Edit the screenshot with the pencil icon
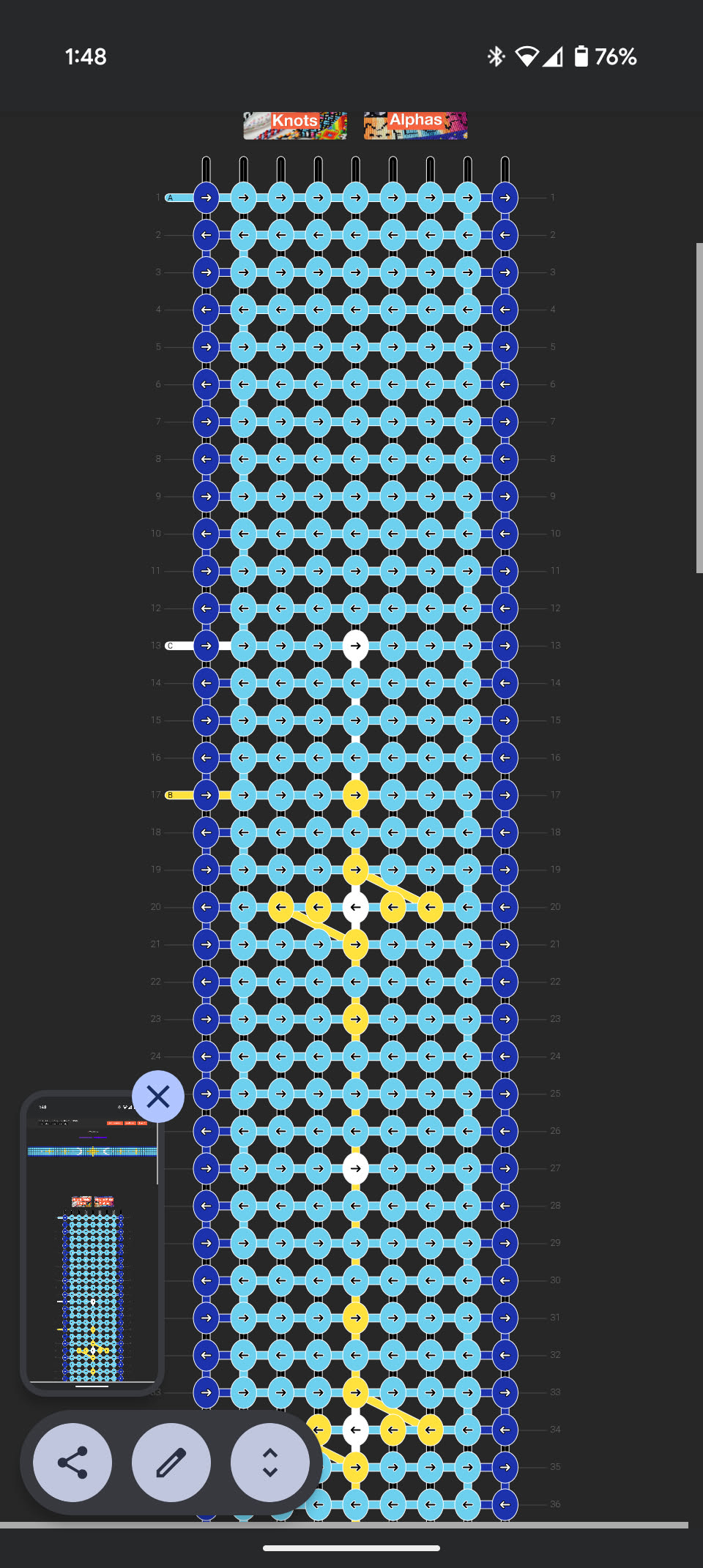The image size is (703, 1568). 171,1462
